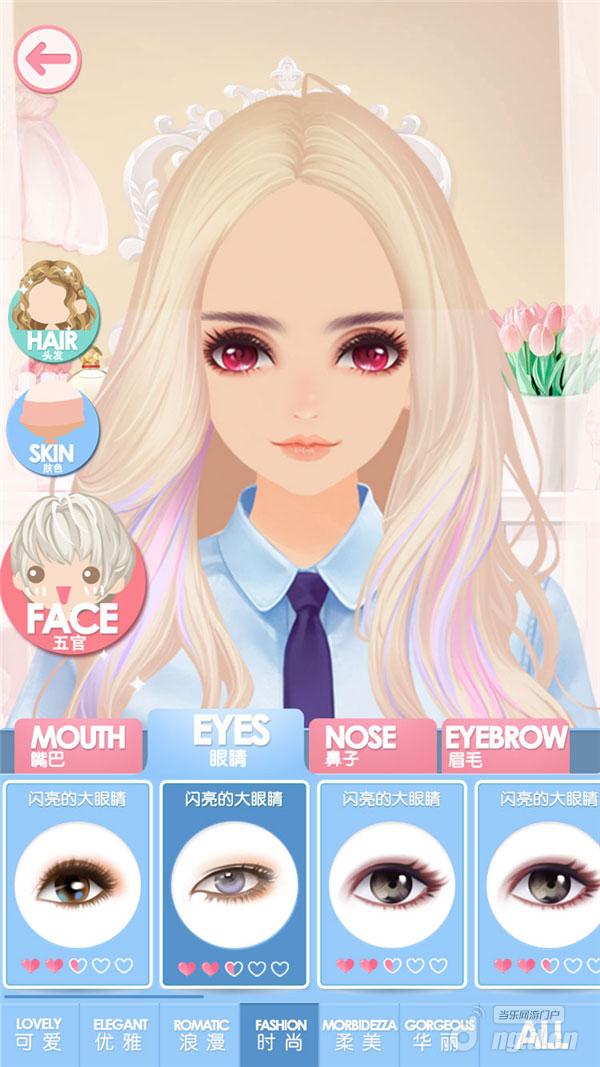
Task: Filter styles by ROMATIC
Action: 200,1034
